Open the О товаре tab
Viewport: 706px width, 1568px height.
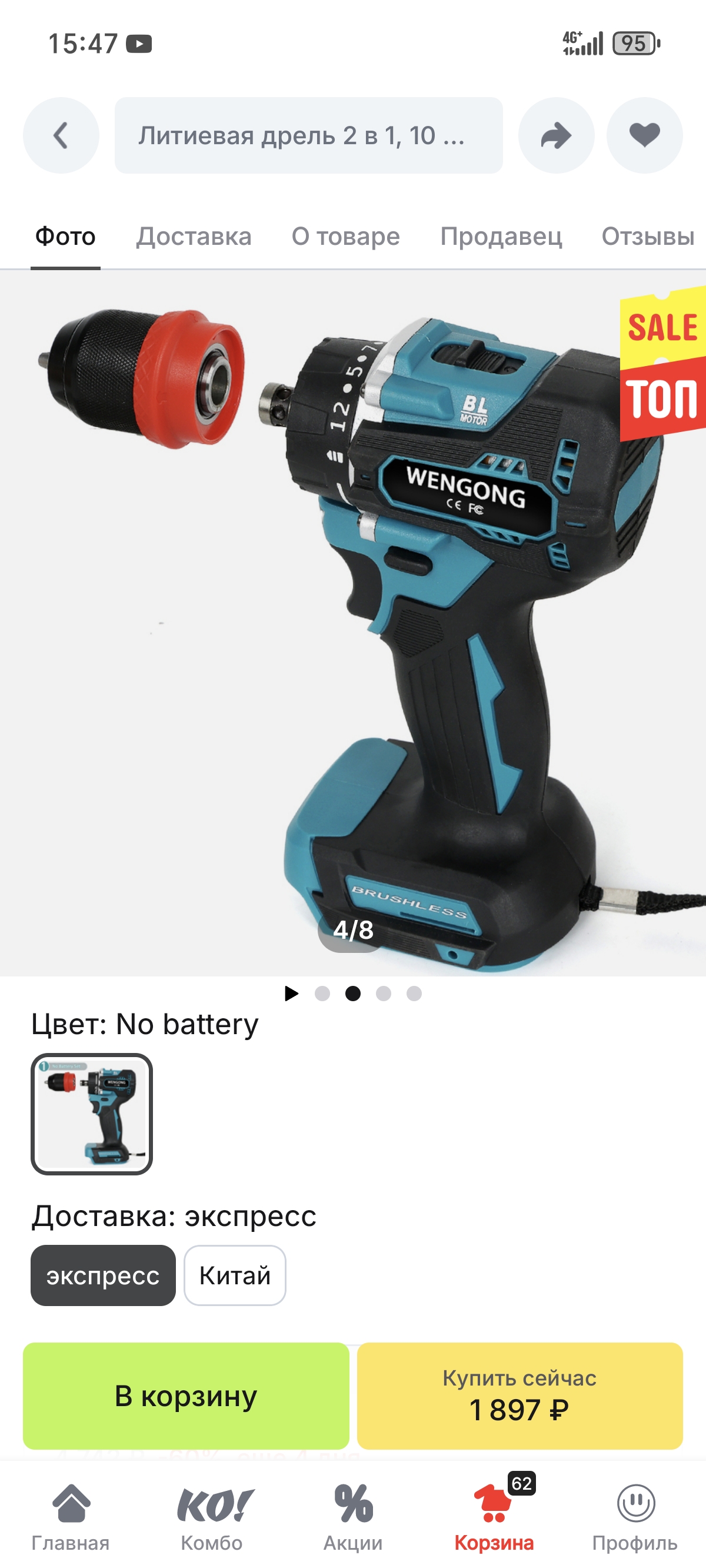click(x=346, y=236)
